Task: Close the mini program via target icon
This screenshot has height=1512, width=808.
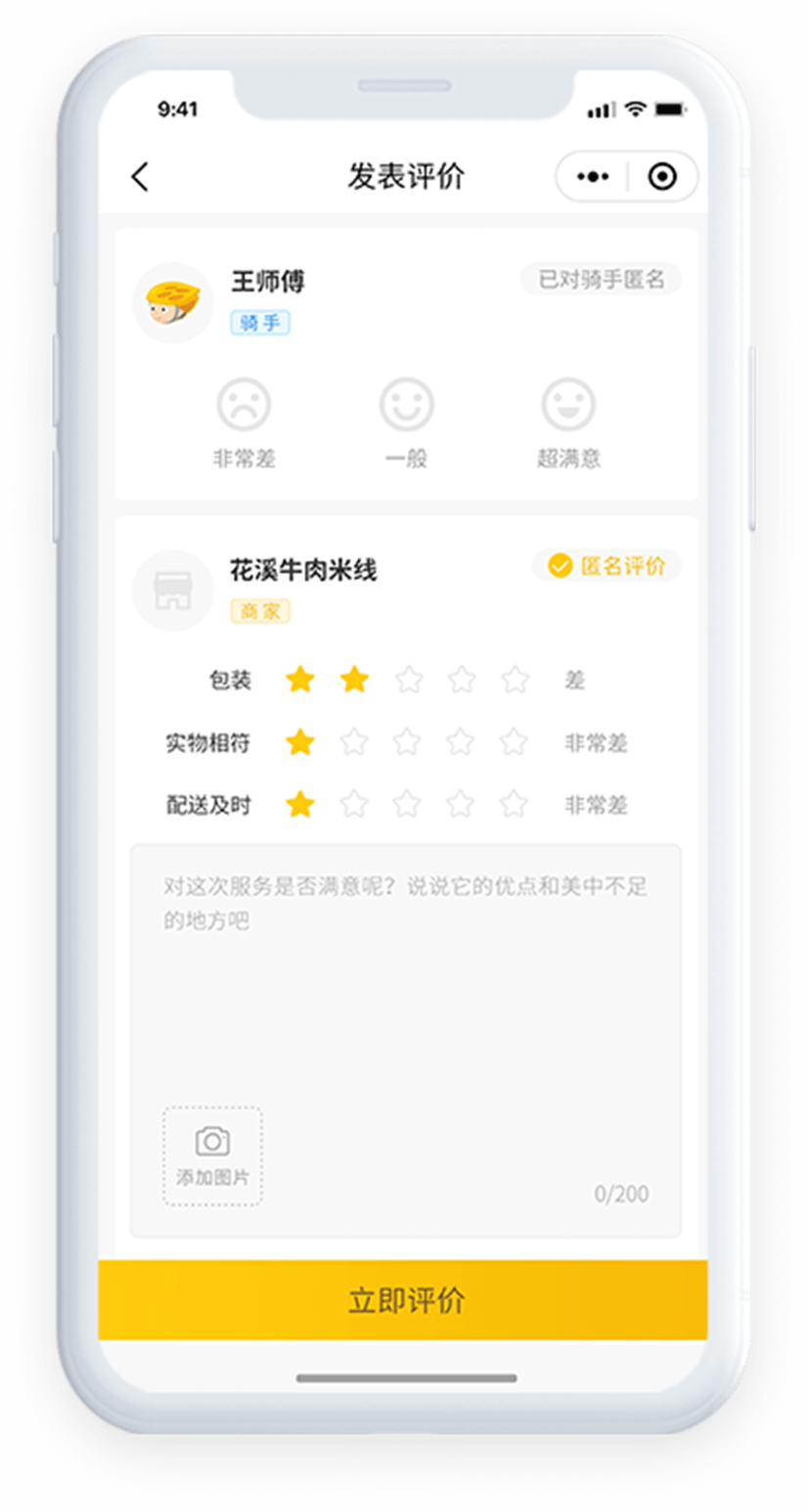Action: point(662,177)
